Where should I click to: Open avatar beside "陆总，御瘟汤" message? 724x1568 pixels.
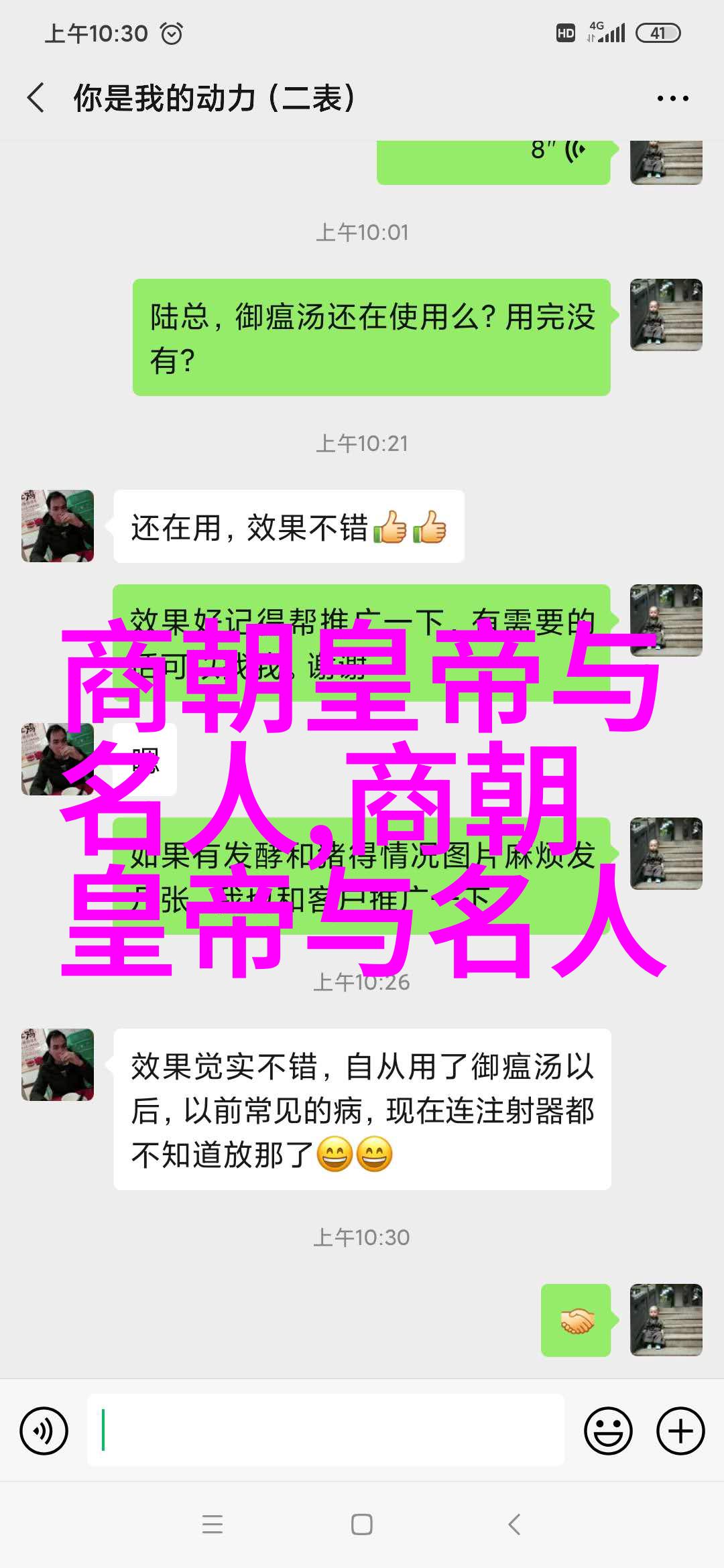click(x=666, y=315)
